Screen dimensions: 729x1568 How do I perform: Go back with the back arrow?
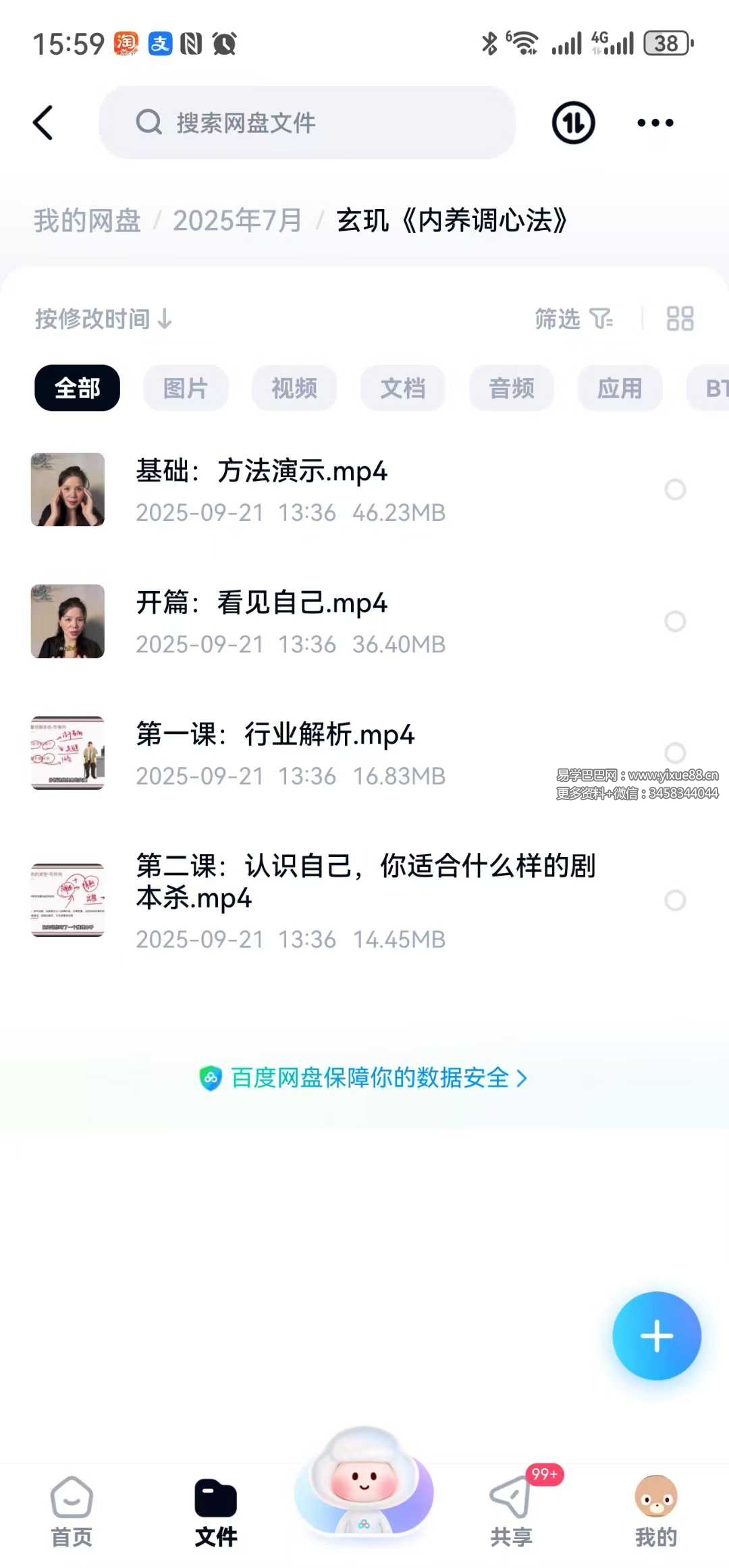pos(43,123)
